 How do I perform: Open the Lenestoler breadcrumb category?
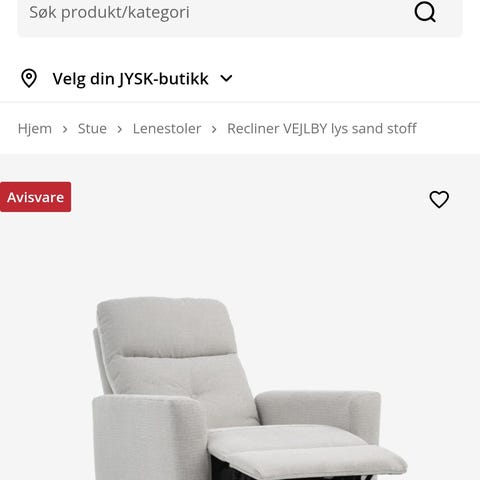(167, 129)
